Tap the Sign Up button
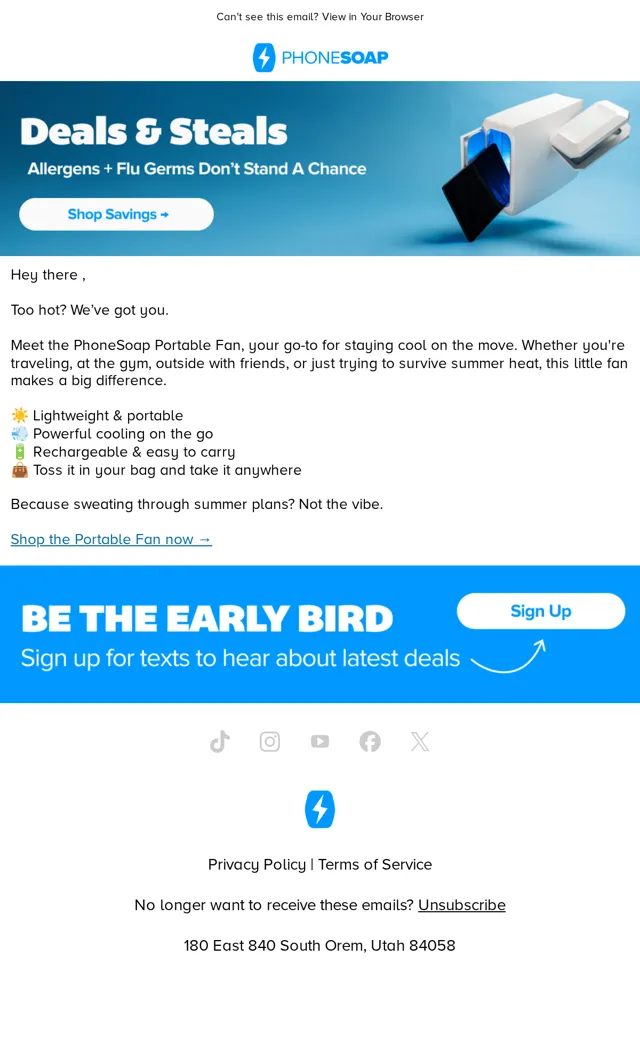This screenshot has height=1040, width=640. click(541, 611)
